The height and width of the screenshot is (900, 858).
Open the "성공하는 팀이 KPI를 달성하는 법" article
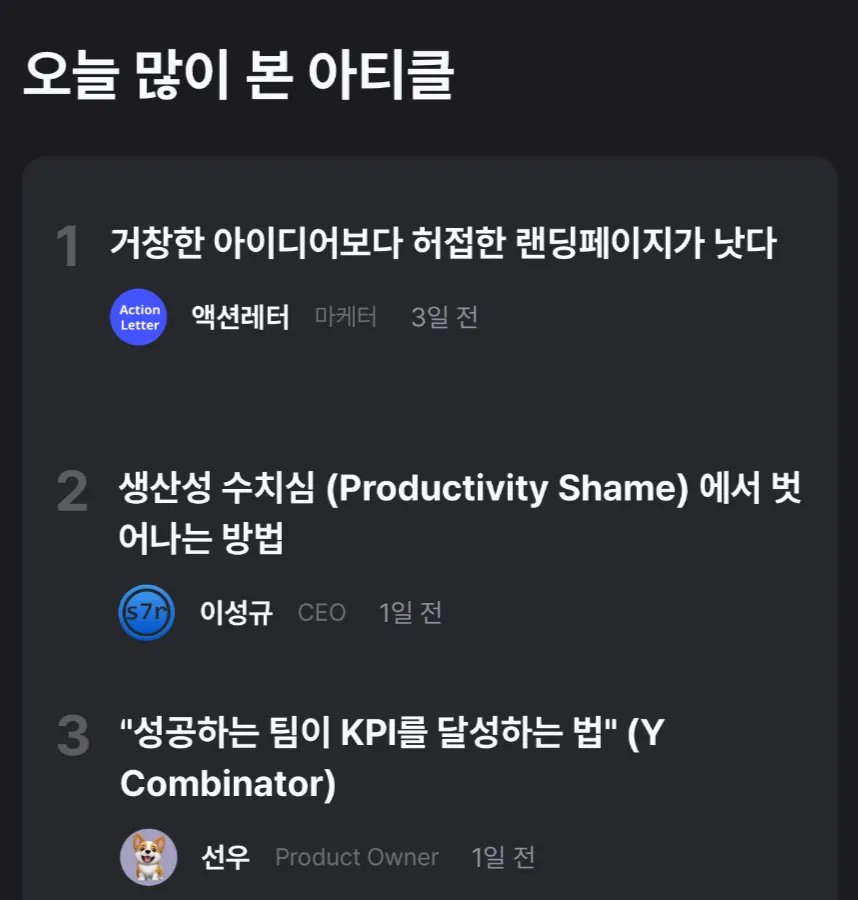(391, 759)
